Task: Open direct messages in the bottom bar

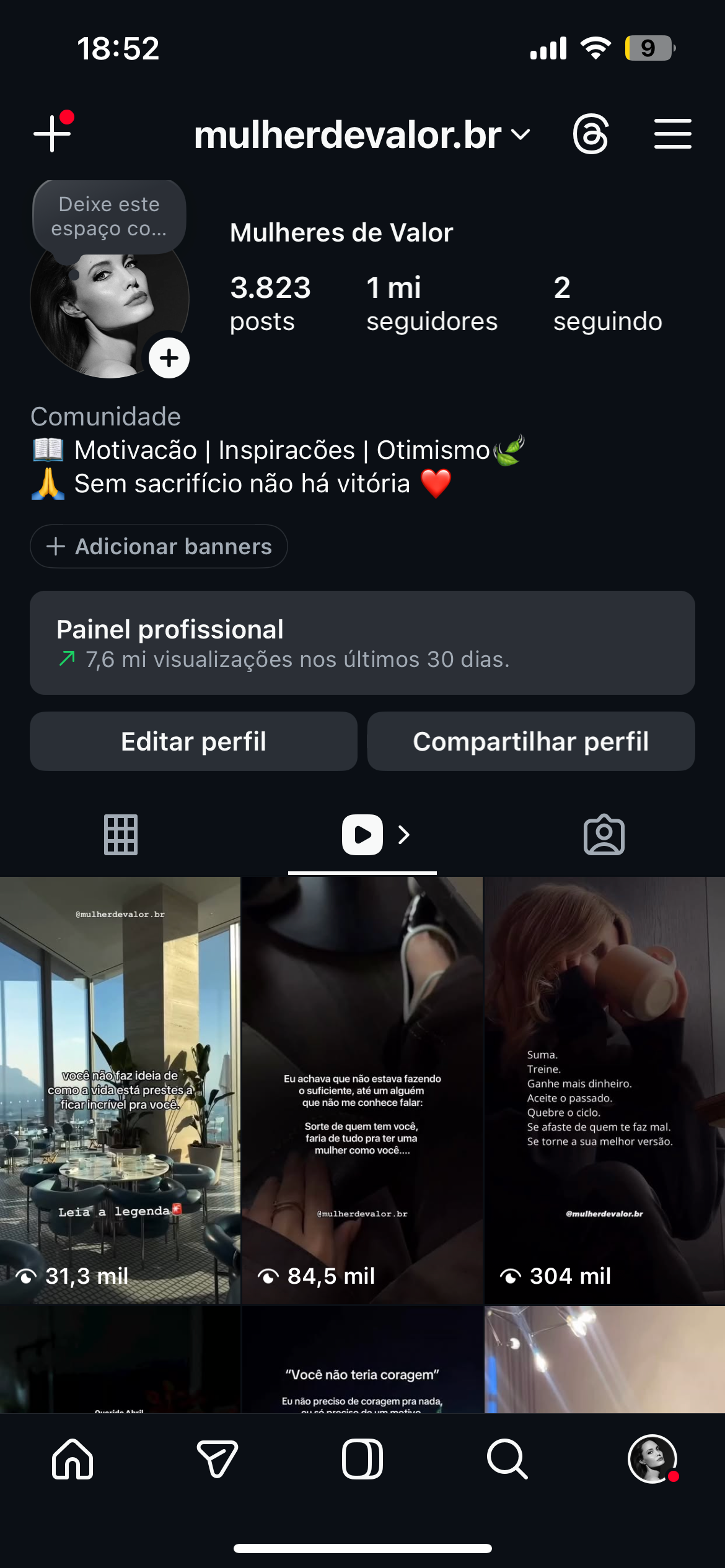Action: click(x=217, y=1459)
